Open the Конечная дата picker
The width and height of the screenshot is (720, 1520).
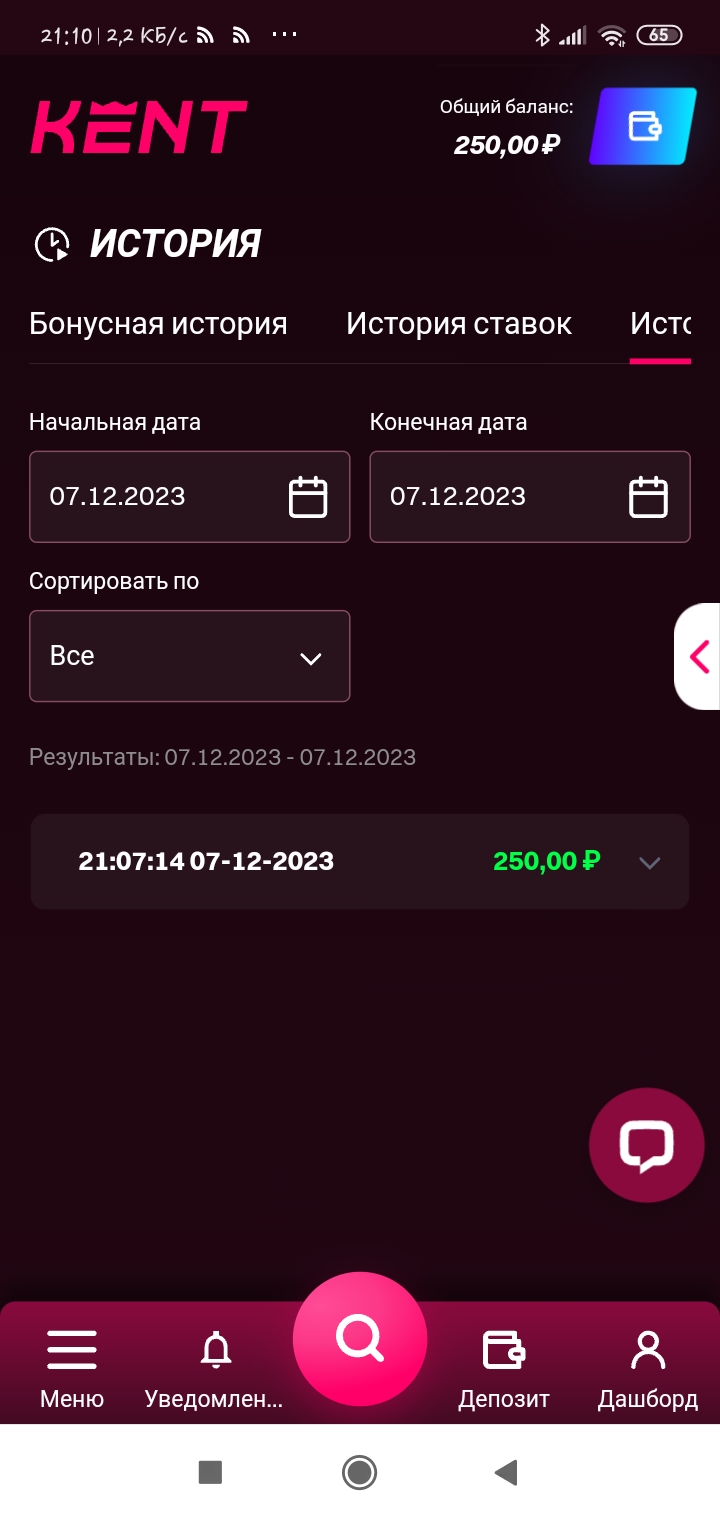(529, 497)
